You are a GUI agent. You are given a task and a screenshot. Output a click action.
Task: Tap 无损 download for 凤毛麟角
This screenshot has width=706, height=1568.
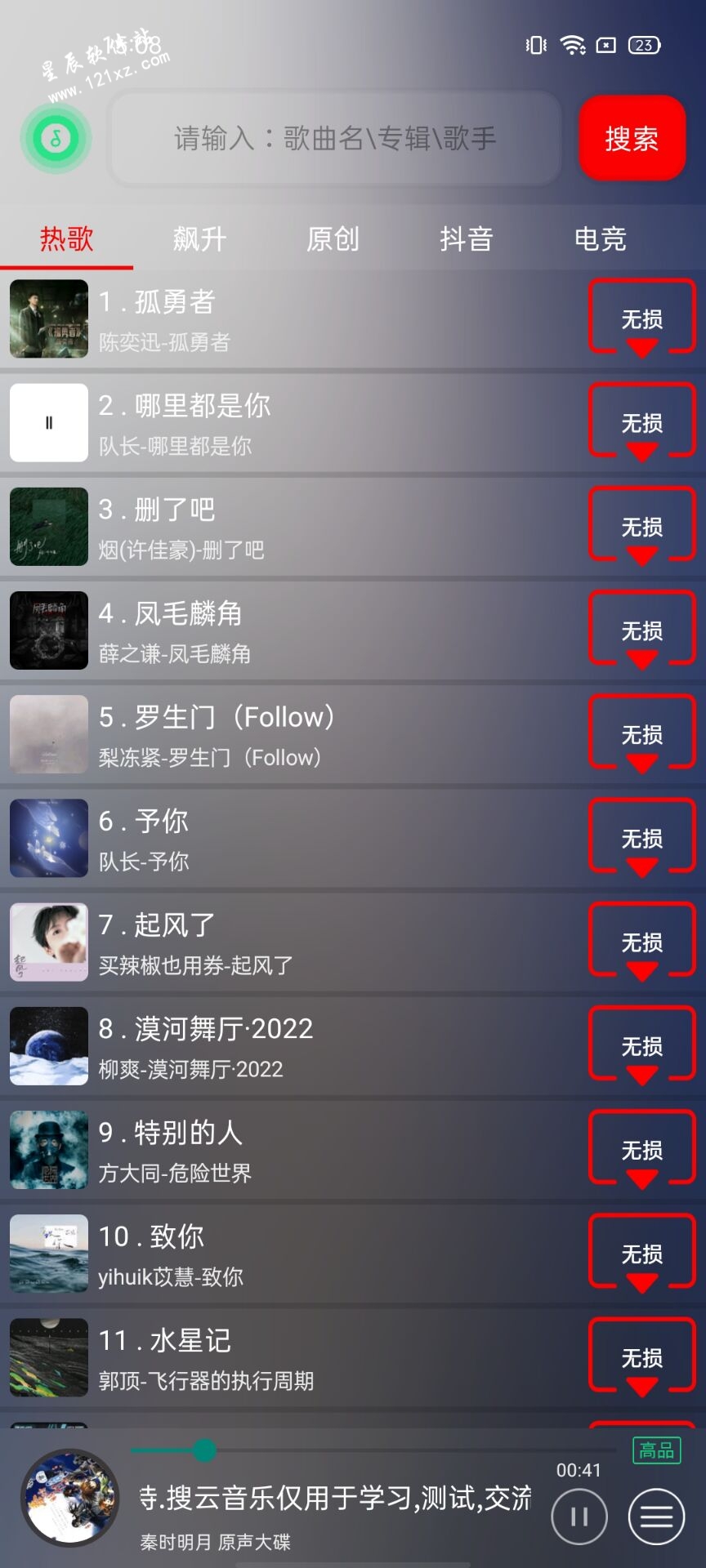tap(642, 630)
